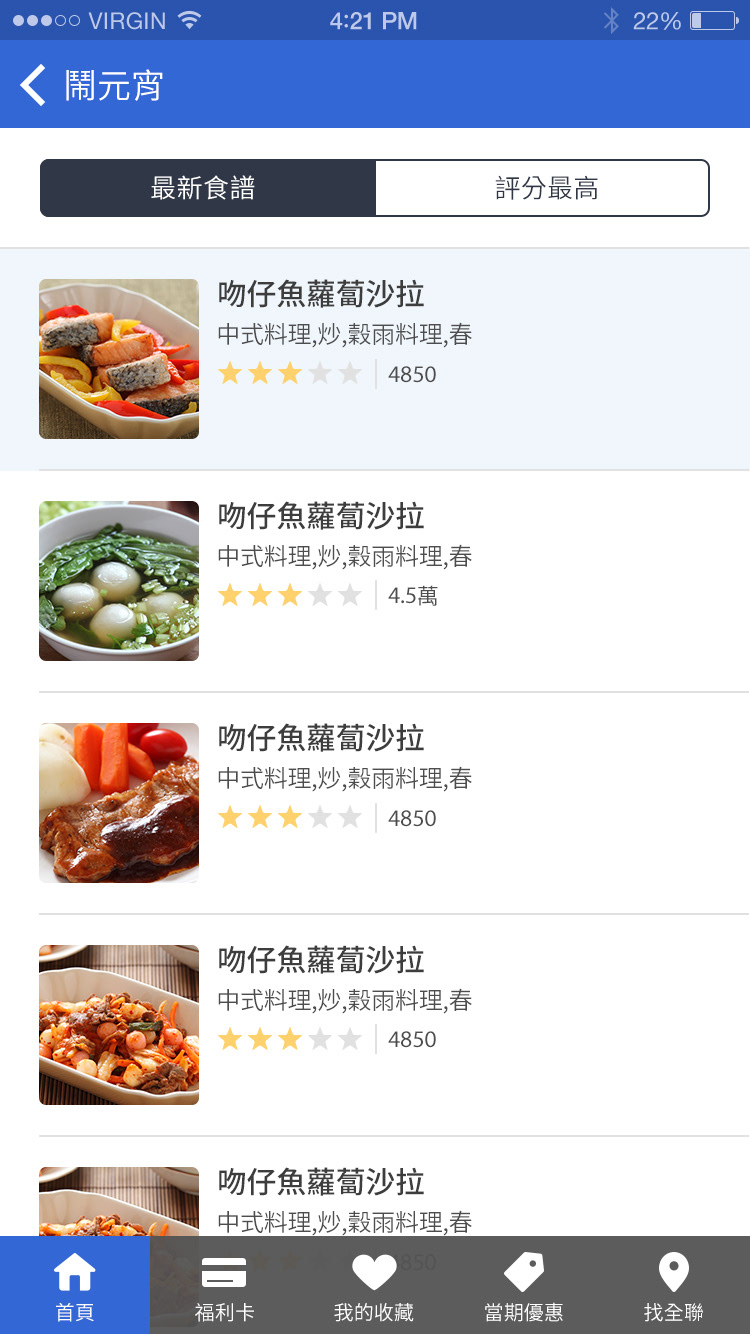Switch to the 評分最高 tab
This screenshot has height=1334, width=750.
(543, 188)
